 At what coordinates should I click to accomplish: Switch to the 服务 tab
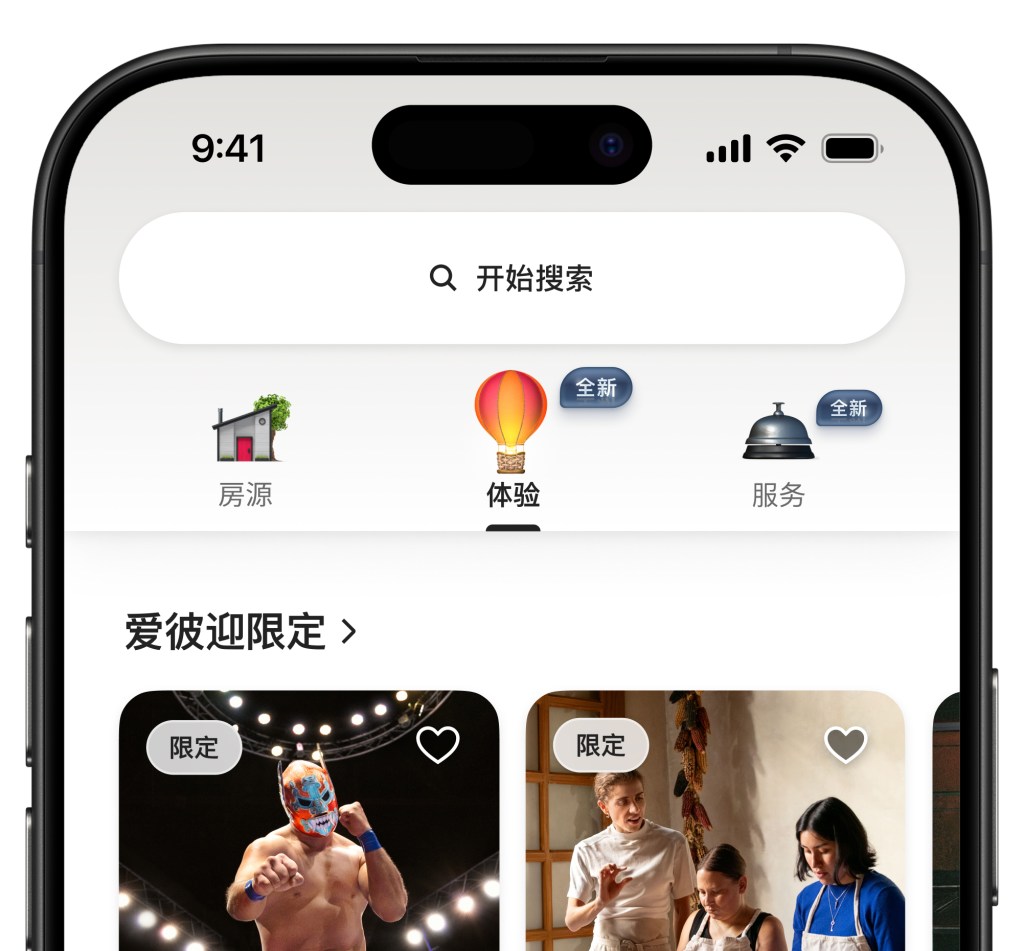point(778,450)
